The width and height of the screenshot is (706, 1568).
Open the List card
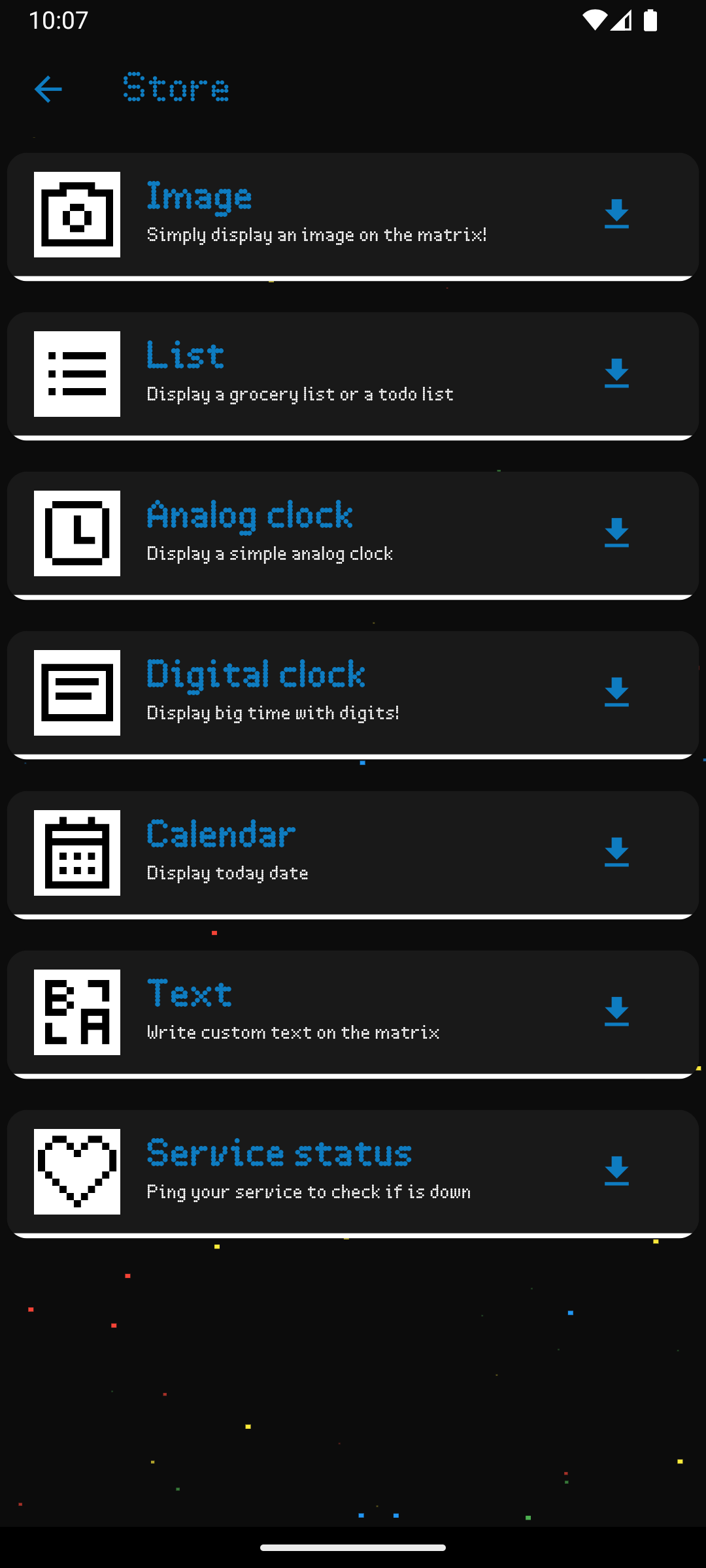click(353, 376)
